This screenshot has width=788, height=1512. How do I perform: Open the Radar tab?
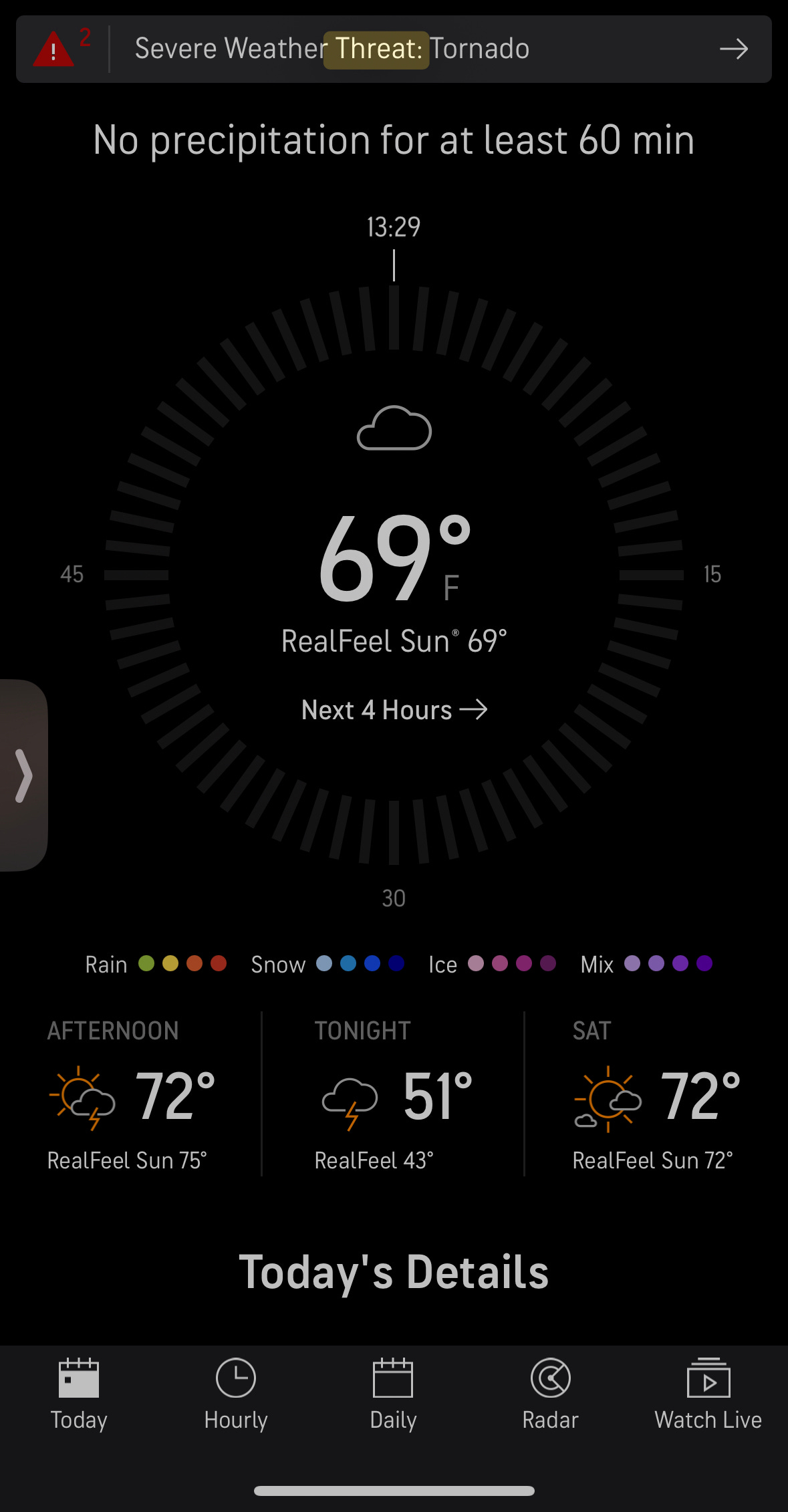551,1394
